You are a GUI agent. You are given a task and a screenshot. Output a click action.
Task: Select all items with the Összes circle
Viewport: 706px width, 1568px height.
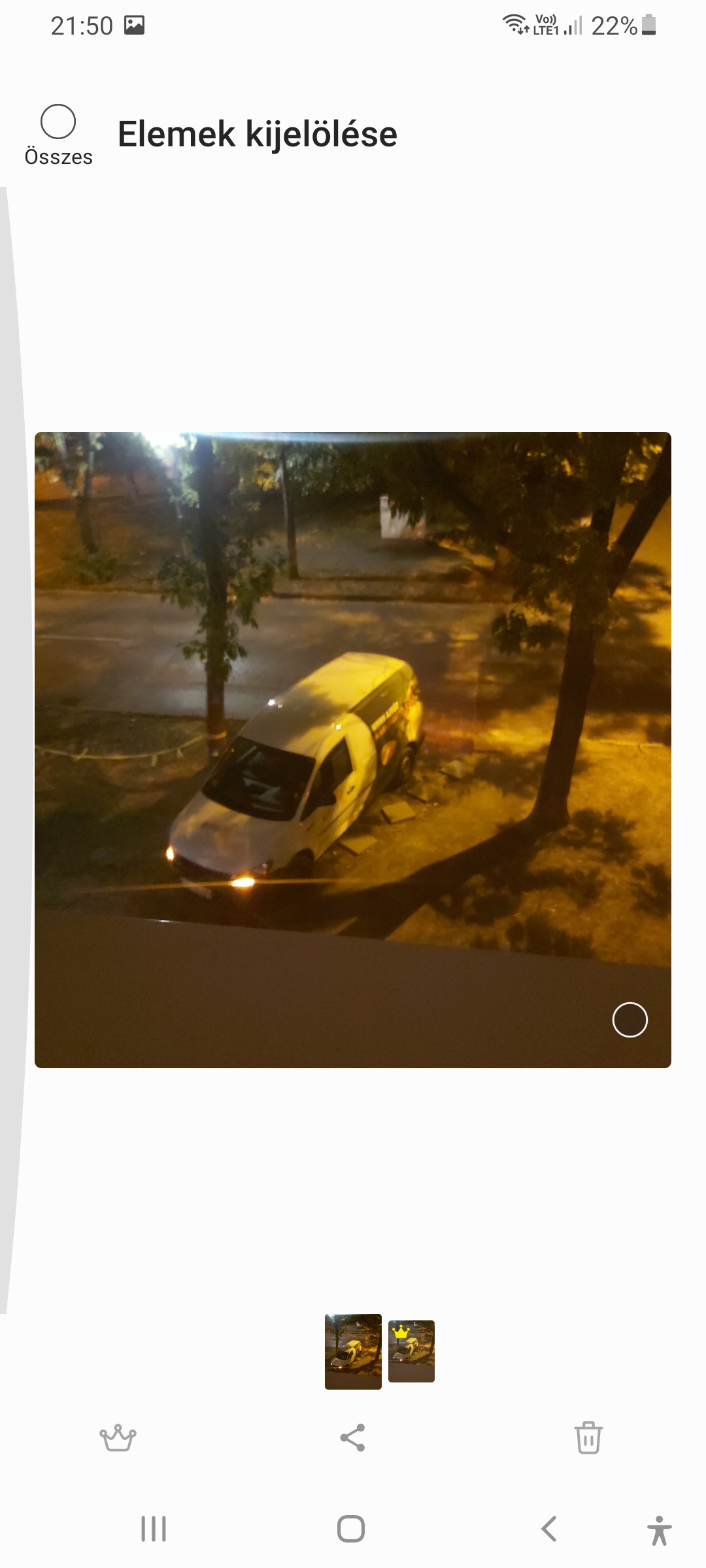tap(58, 122)
